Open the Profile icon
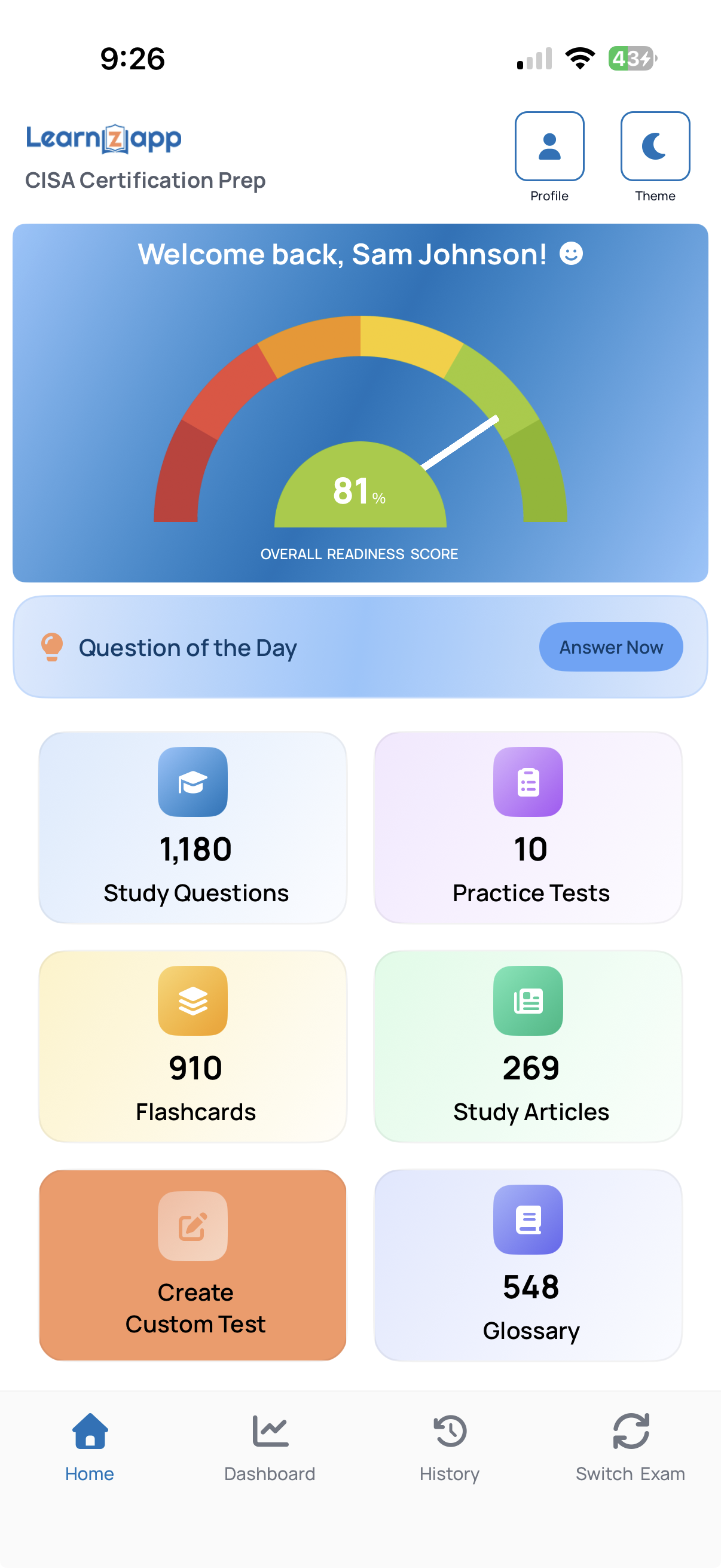This screenshot has width=721, height=1568. coord(549,146)
